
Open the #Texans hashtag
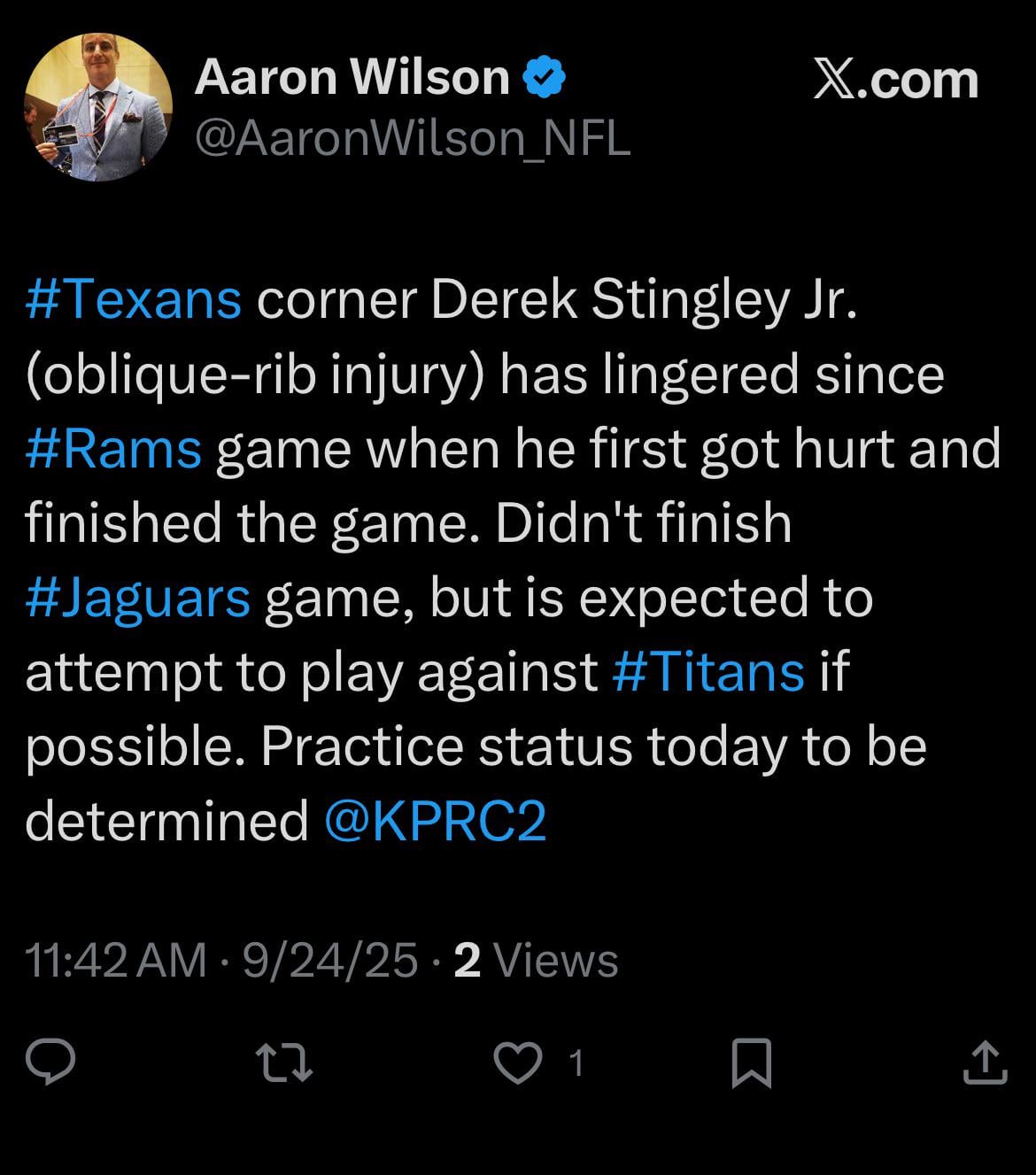tap(133, 300)
